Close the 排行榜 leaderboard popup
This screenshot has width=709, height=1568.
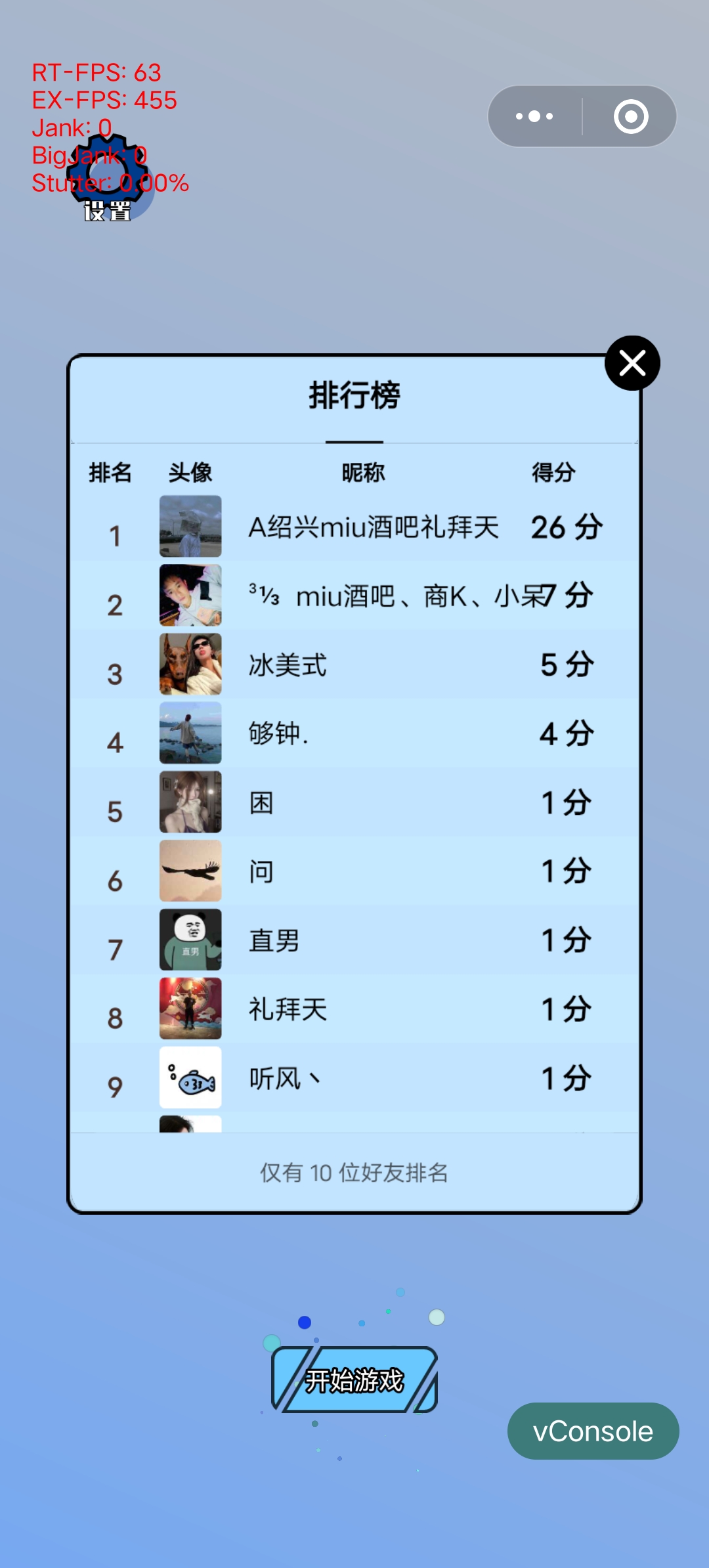coord(632,363)
